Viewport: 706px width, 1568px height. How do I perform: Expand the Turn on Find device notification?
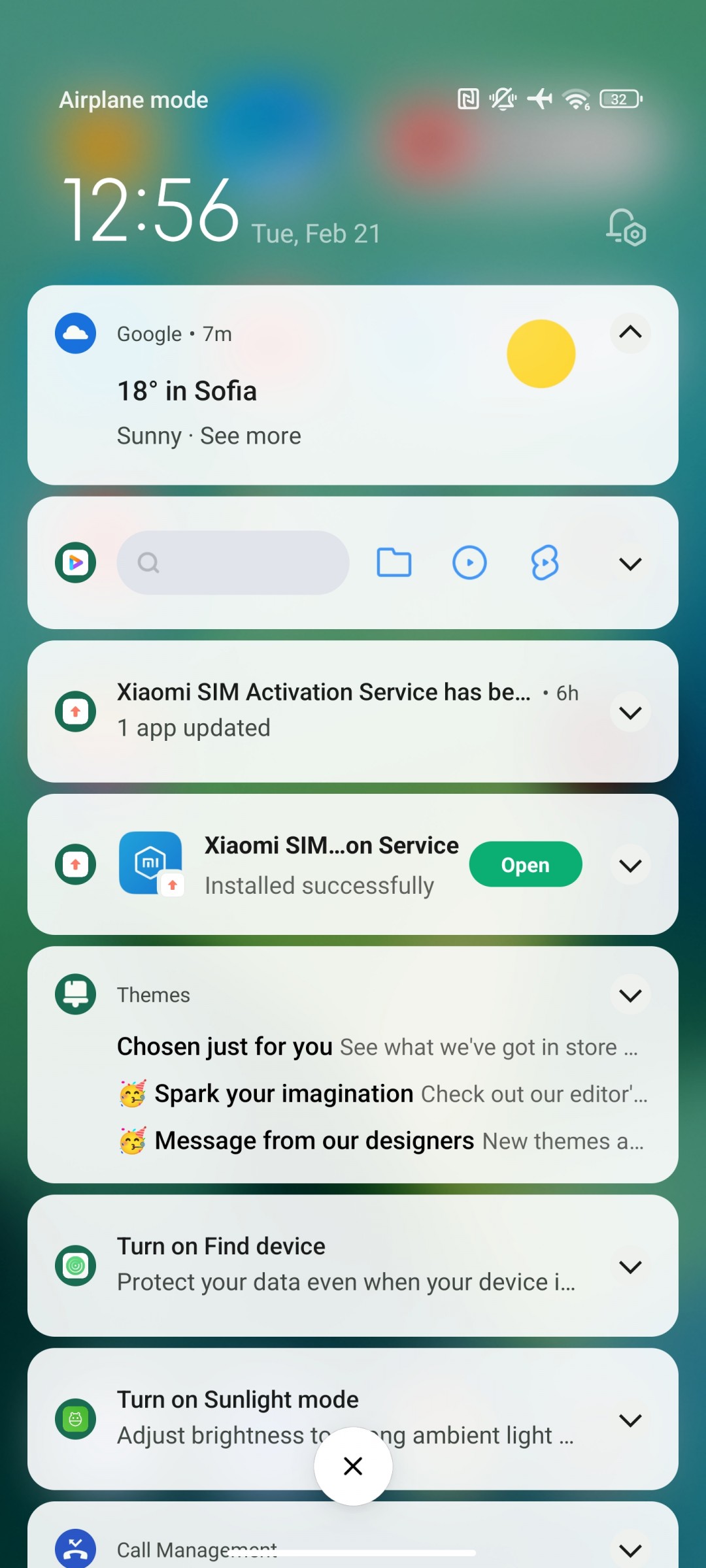tap(630, 1267)
